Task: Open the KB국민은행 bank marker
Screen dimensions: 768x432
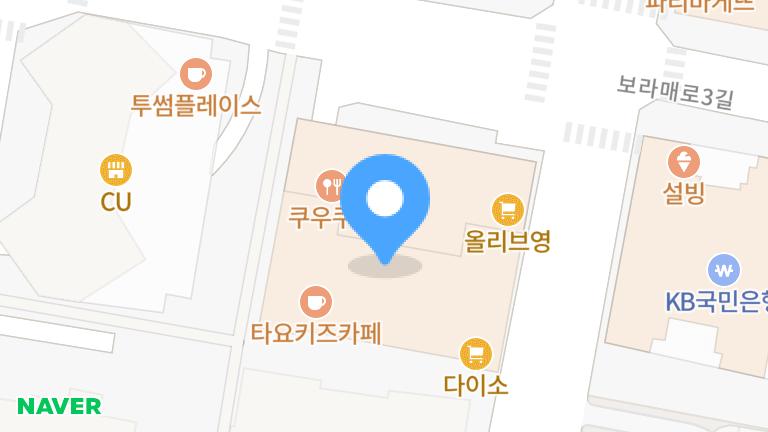Action: [723, 269]
